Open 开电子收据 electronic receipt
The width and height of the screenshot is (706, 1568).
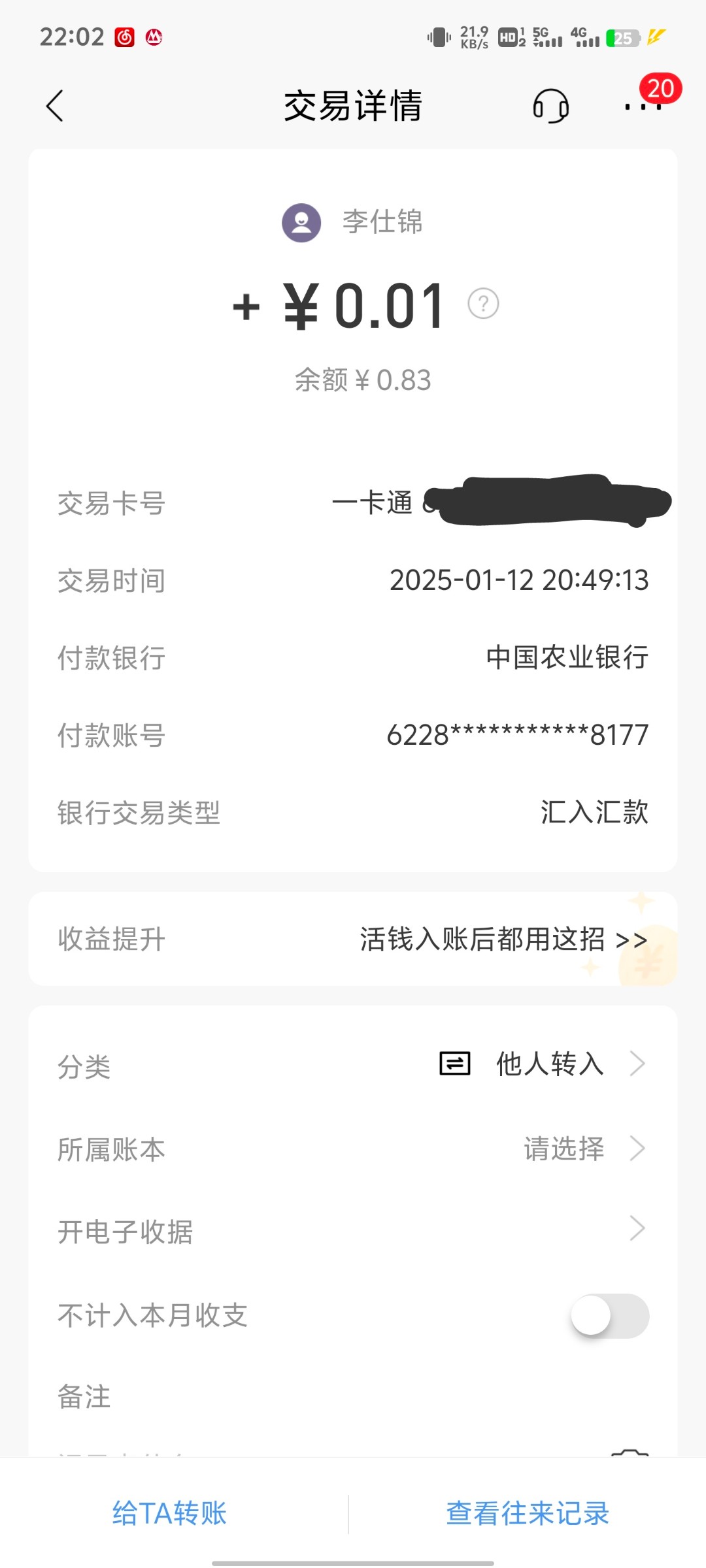pyautogui.click(x=353, y=1231)
